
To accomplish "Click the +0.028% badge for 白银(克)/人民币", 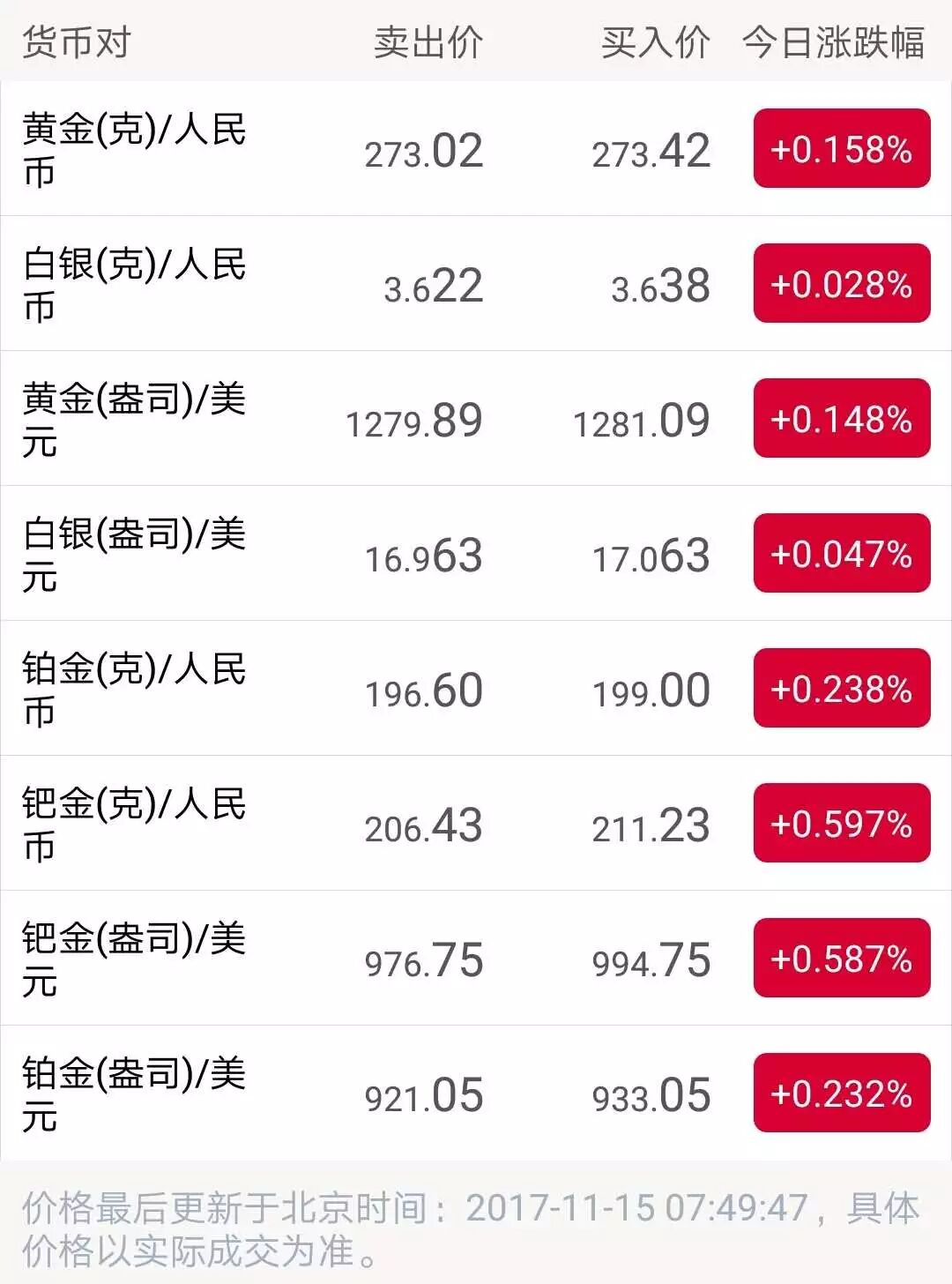I will click(840, 284).
